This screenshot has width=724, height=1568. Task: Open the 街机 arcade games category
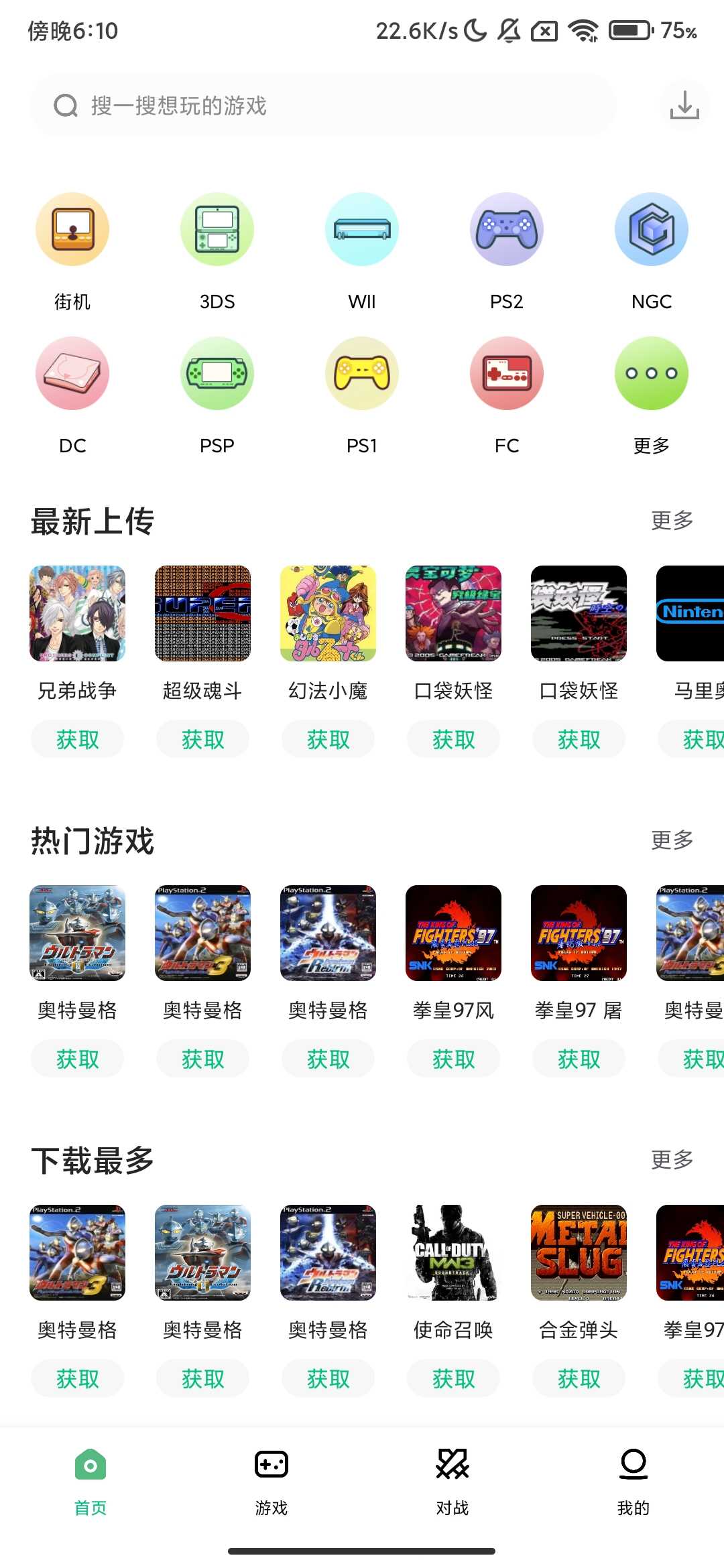pos(72,228)
